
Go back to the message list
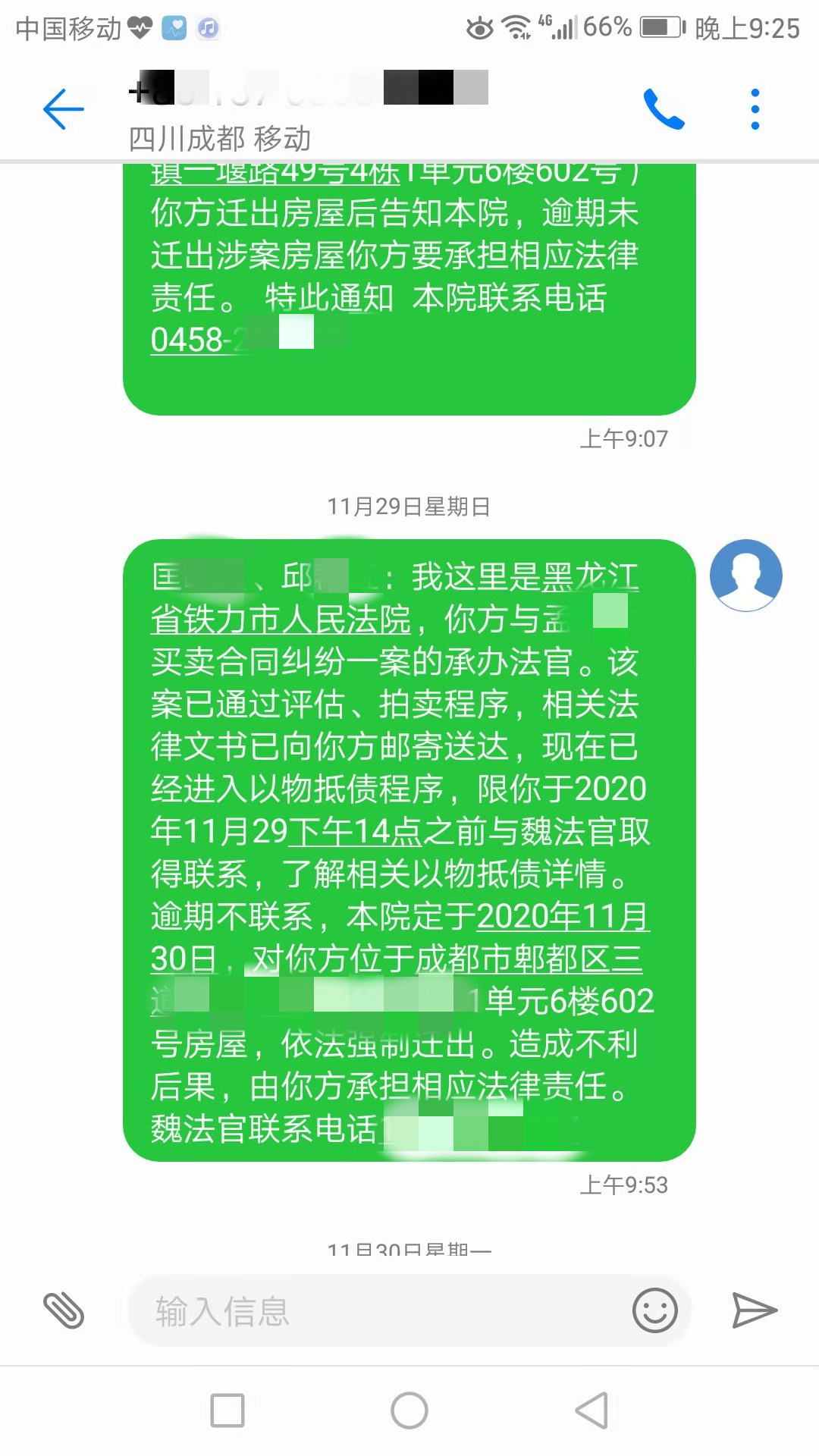(64, 109)
